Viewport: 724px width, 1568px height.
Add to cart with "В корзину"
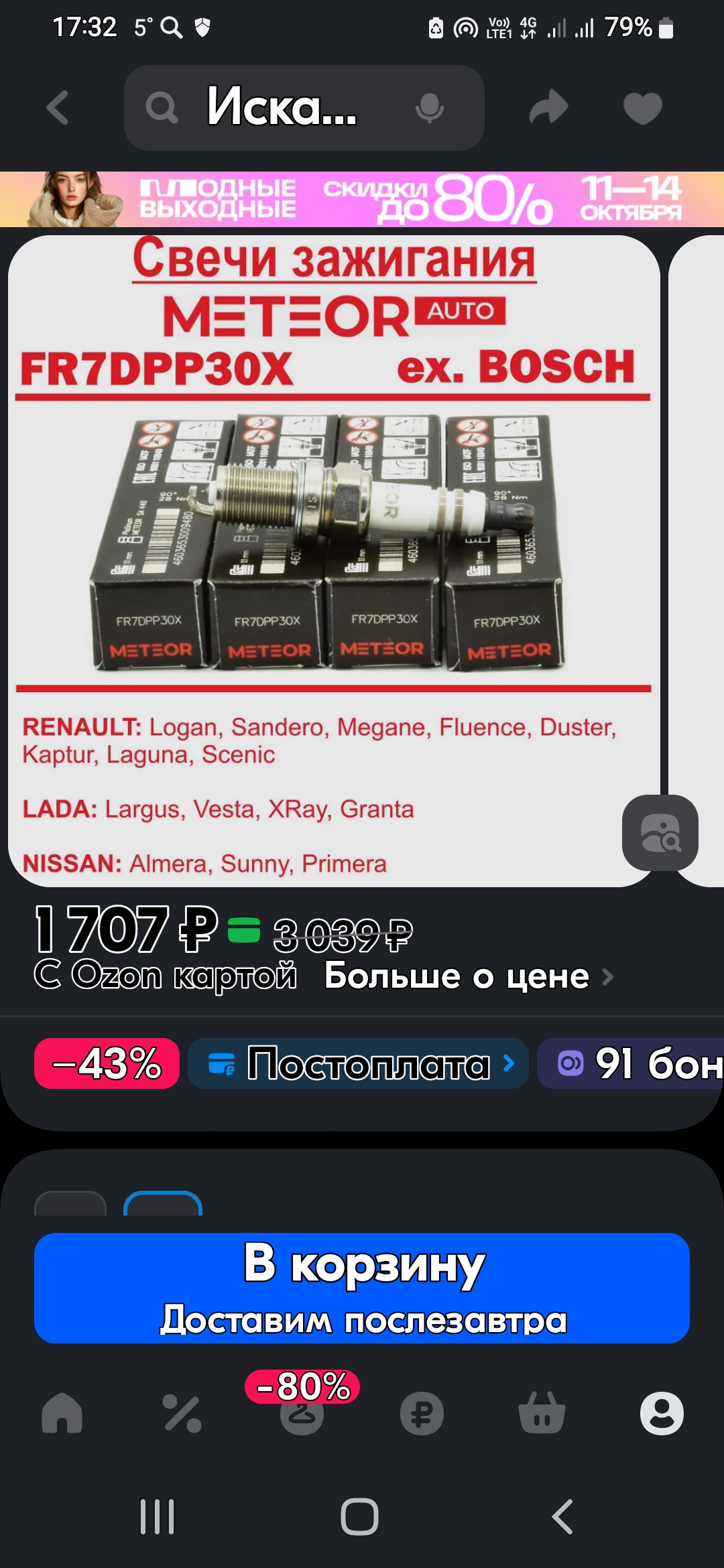[362, 1288]
